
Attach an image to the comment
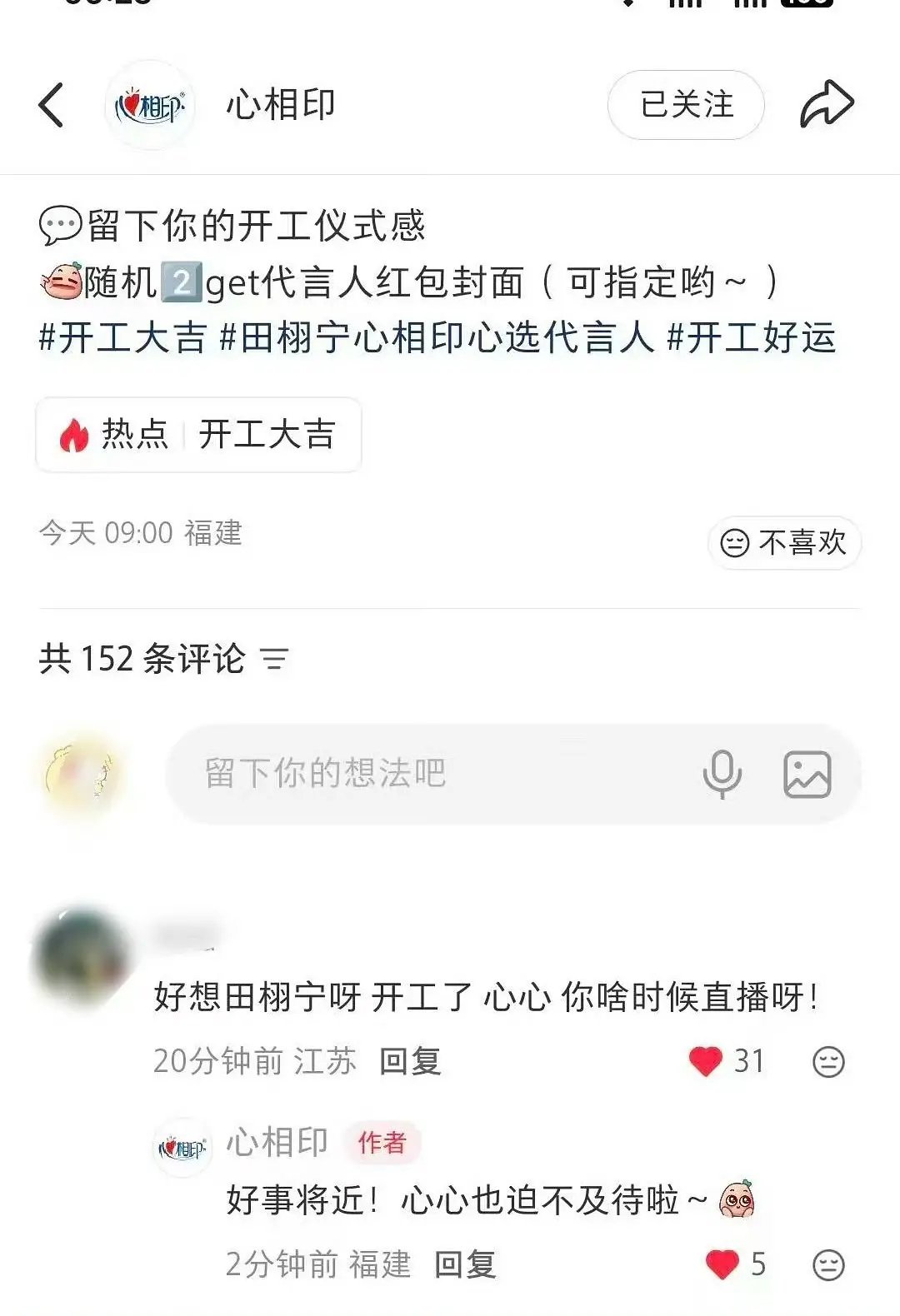[x=807, y=774]
